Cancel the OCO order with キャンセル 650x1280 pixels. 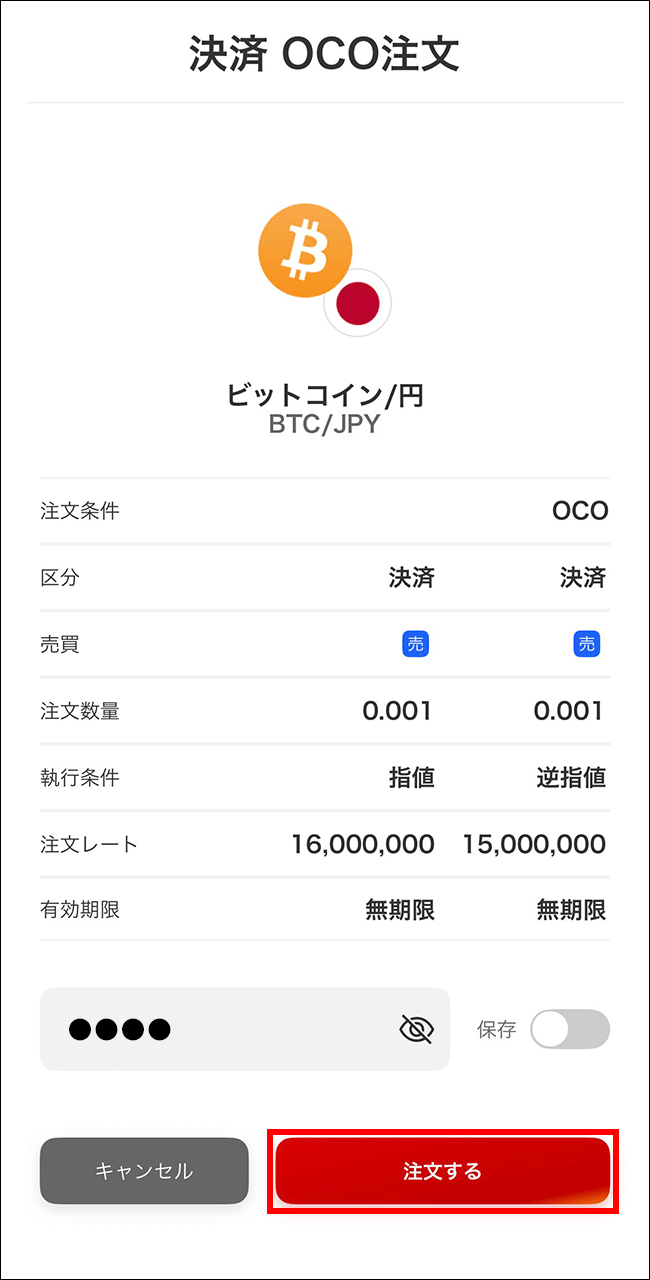144,1171
